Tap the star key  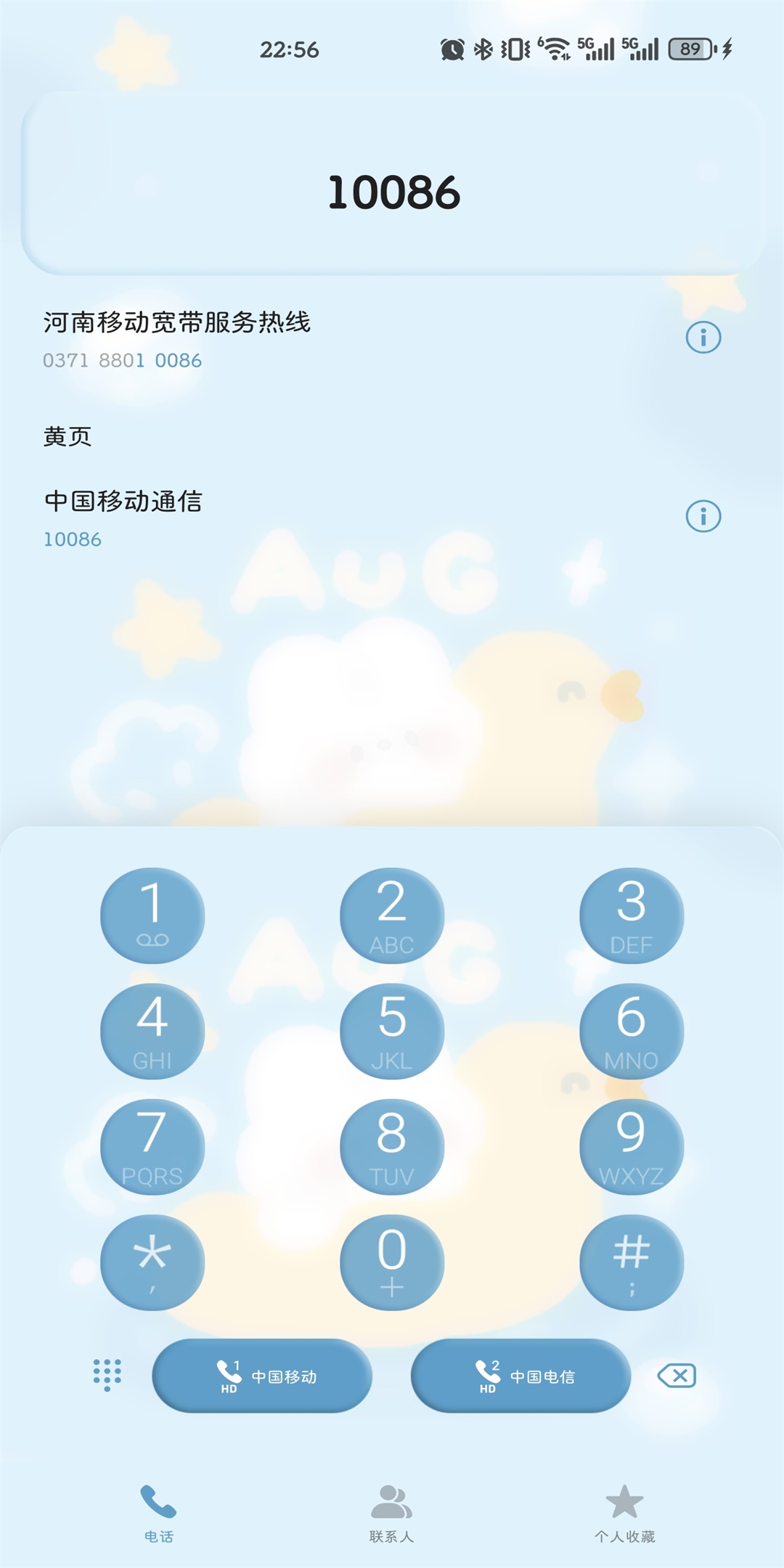[152, 1262]
